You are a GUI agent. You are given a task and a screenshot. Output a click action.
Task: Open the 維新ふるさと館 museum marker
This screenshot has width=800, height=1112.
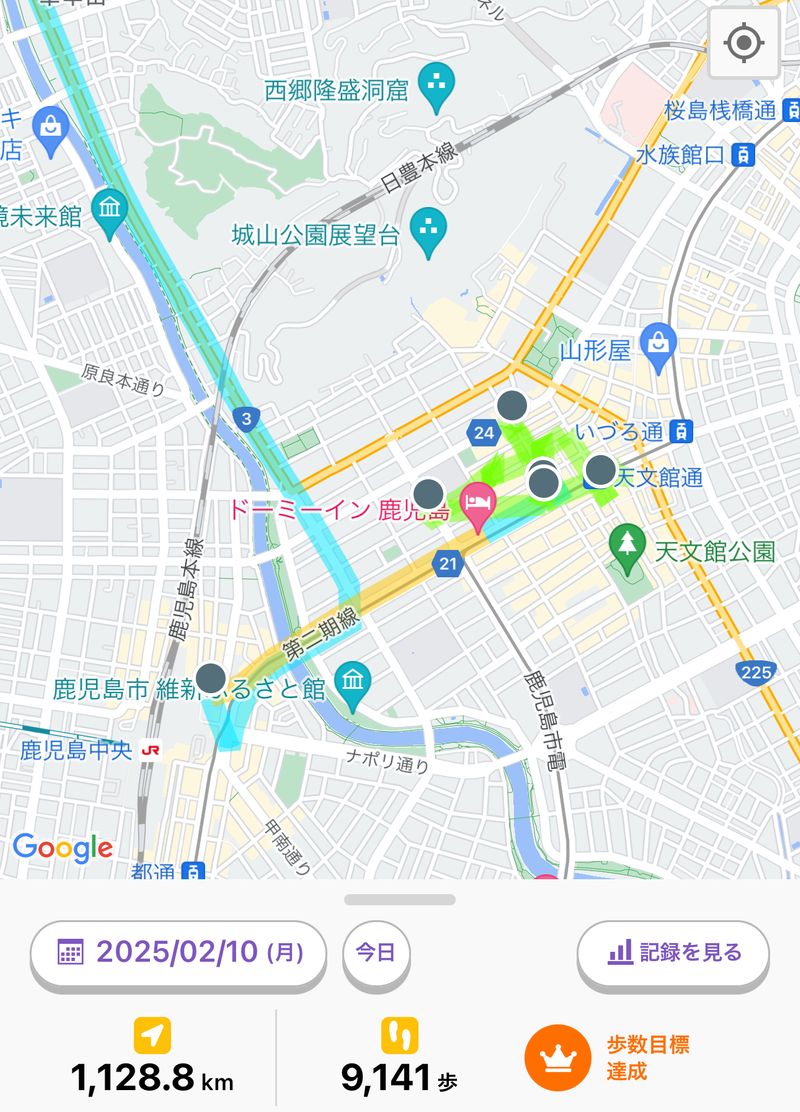[352, 682]
